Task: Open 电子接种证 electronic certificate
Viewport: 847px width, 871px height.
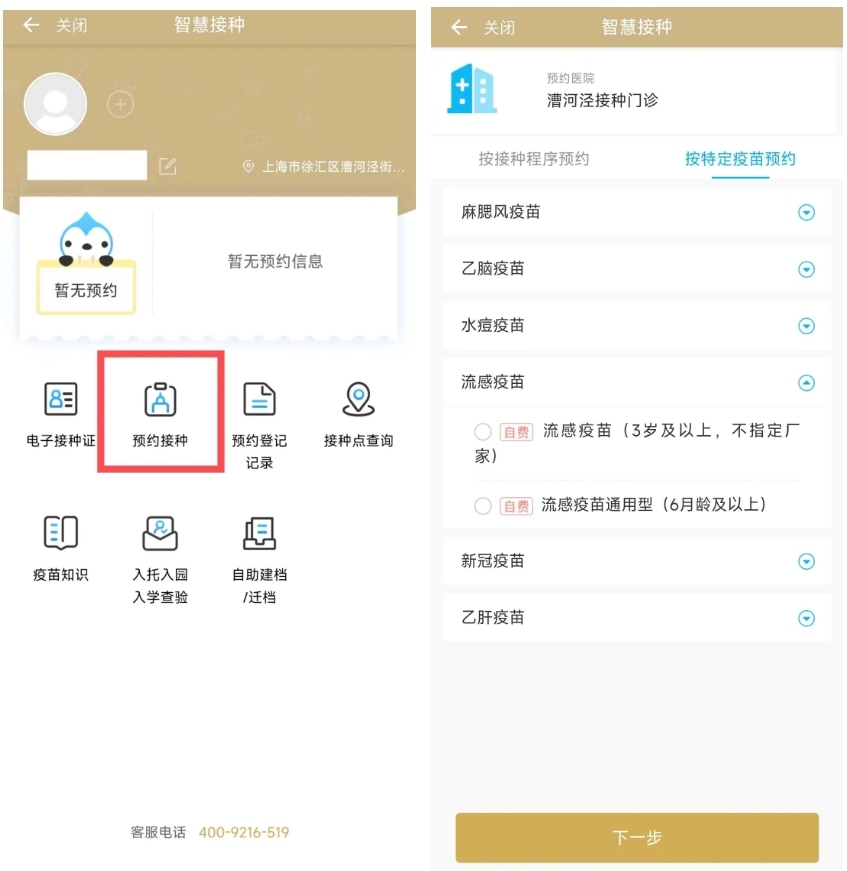Action: point(61,412)
